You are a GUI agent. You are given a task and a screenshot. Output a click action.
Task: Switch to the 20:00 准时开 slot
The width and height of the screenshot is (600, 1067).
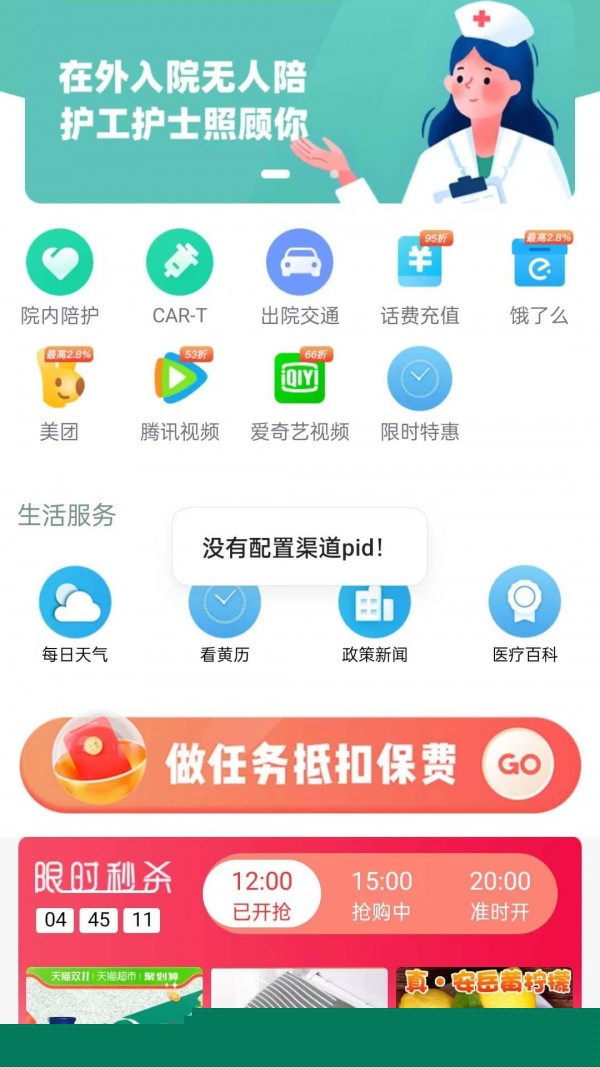(500, 894)
